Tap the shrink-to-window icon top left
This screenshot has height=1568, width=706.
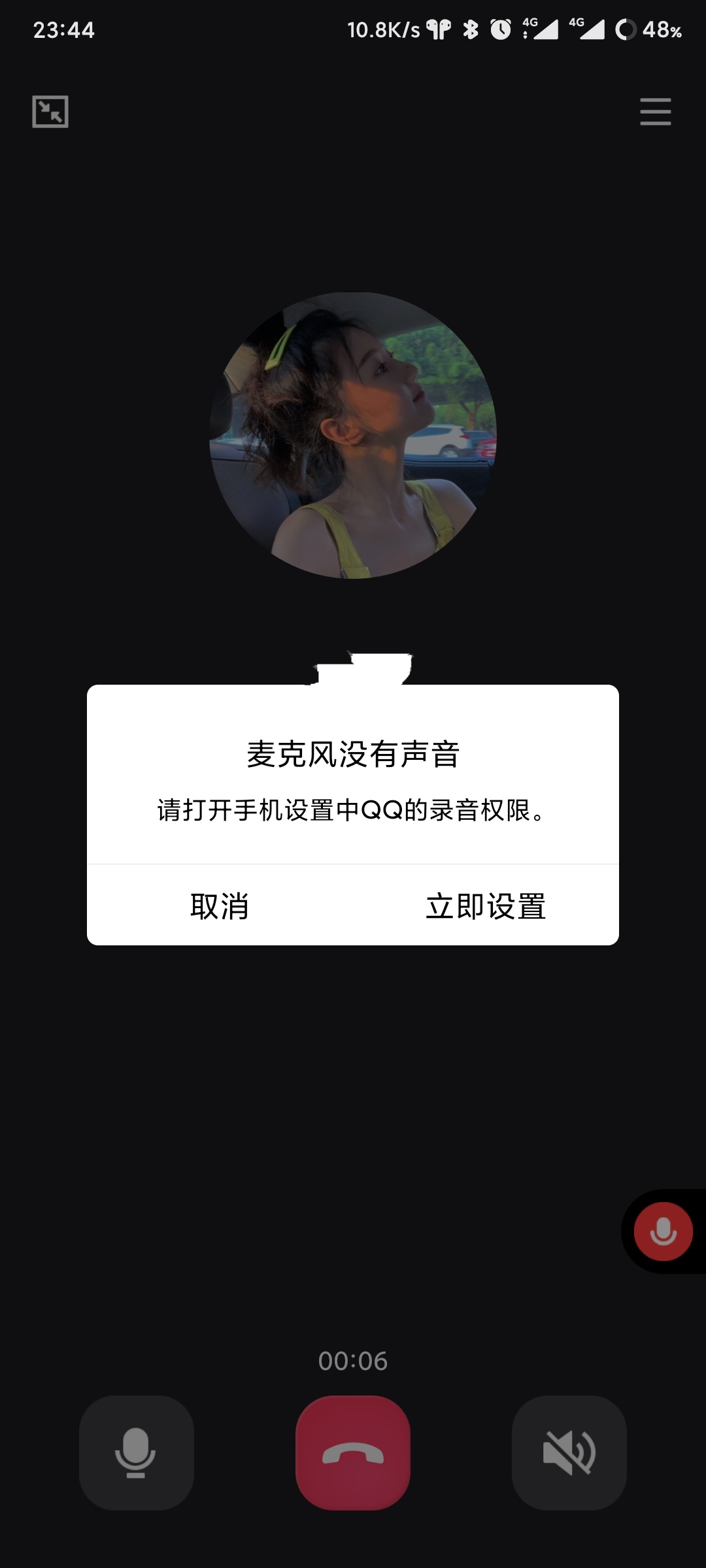[51, 111]
